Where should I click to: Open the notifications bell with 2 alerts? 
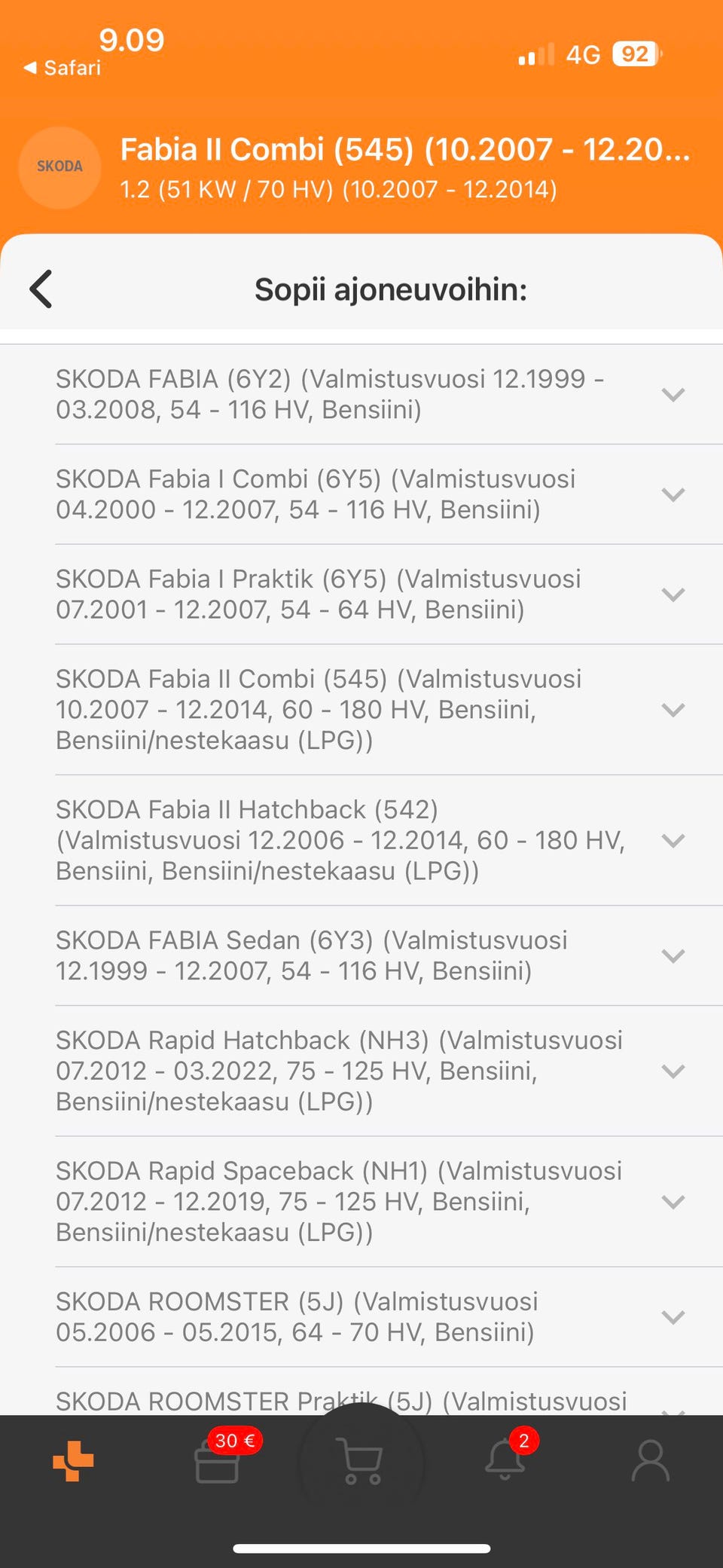(505, 1460)
